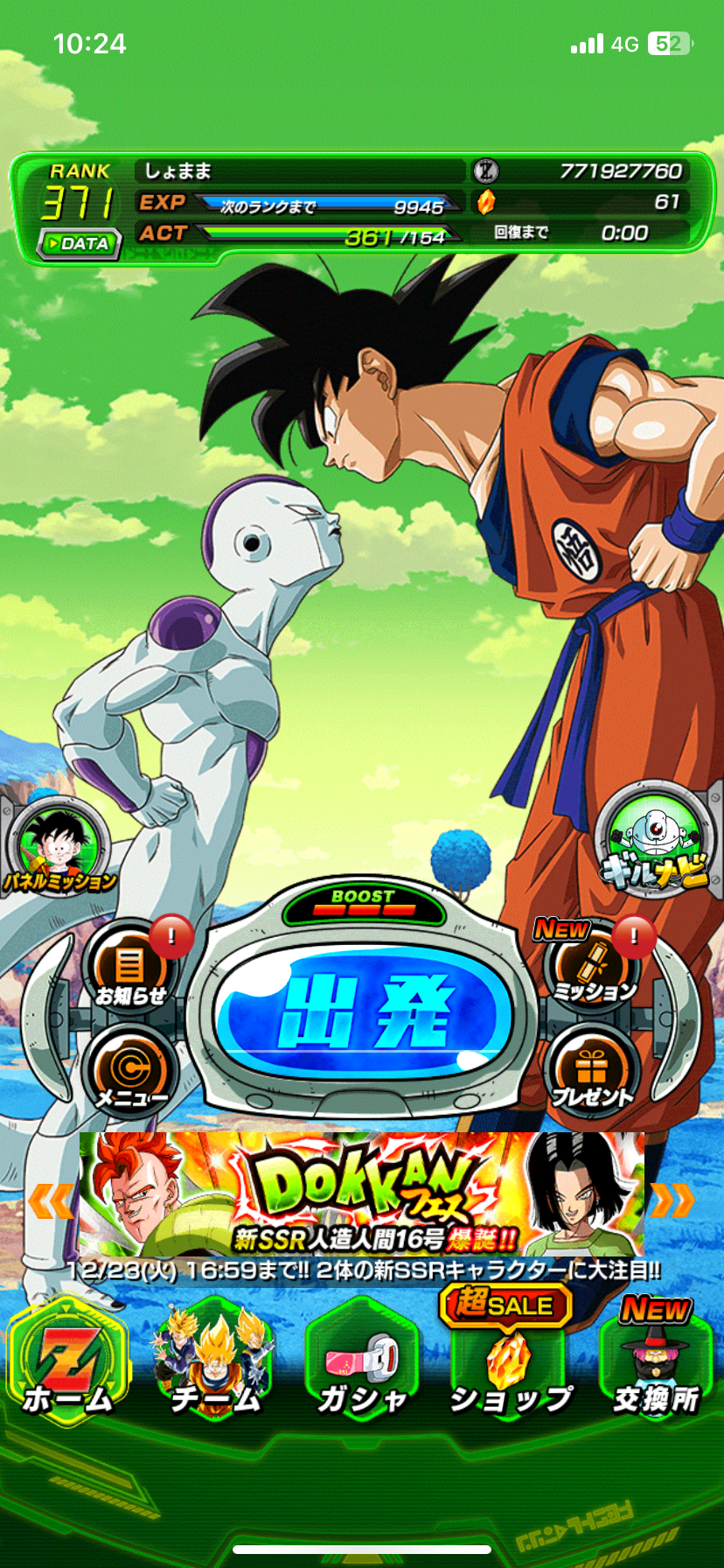
Task: Open the ギルナビ navigation guide
Action: (654, 840)
